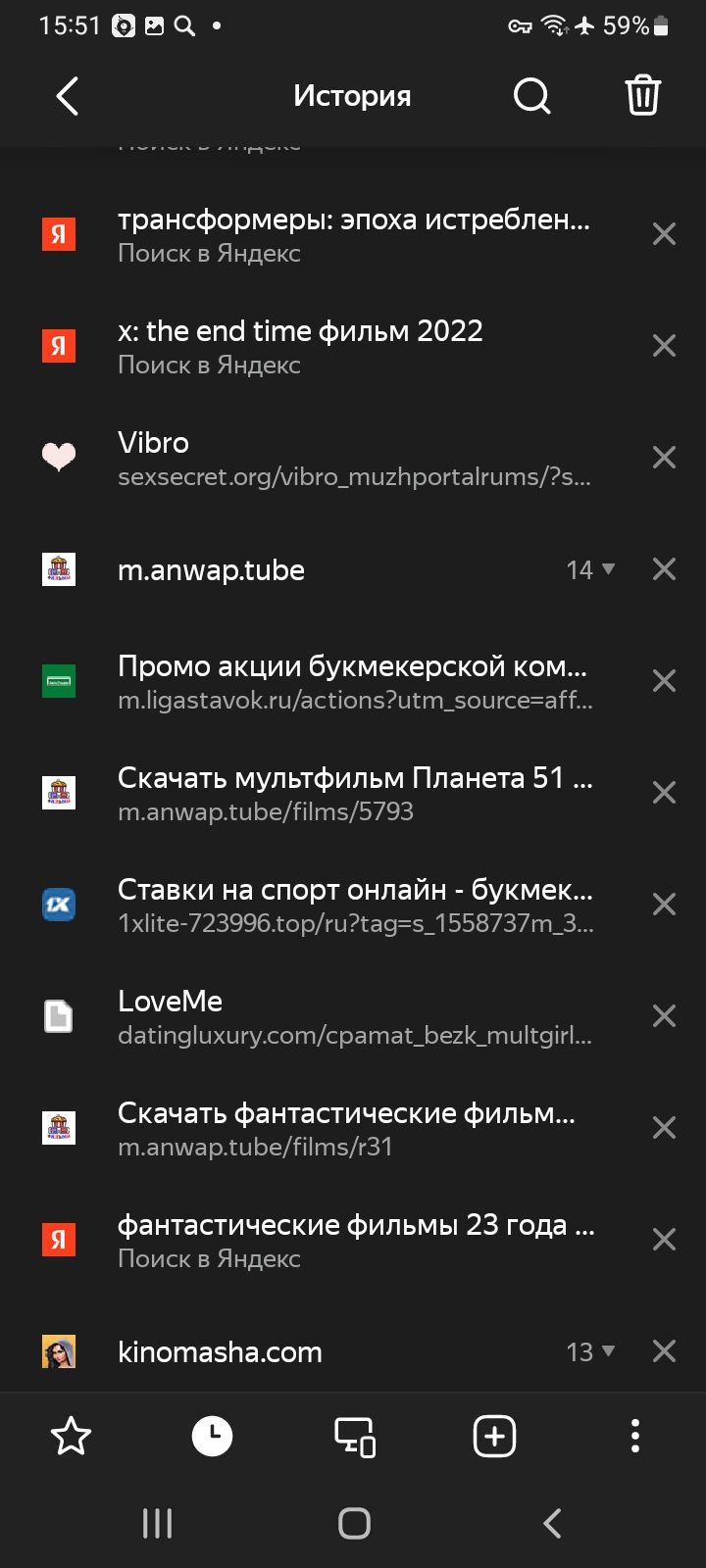Delete the LoveMe history entry
The height and width of the screenshot is (1568, 706).
[x=664, y=1015]
